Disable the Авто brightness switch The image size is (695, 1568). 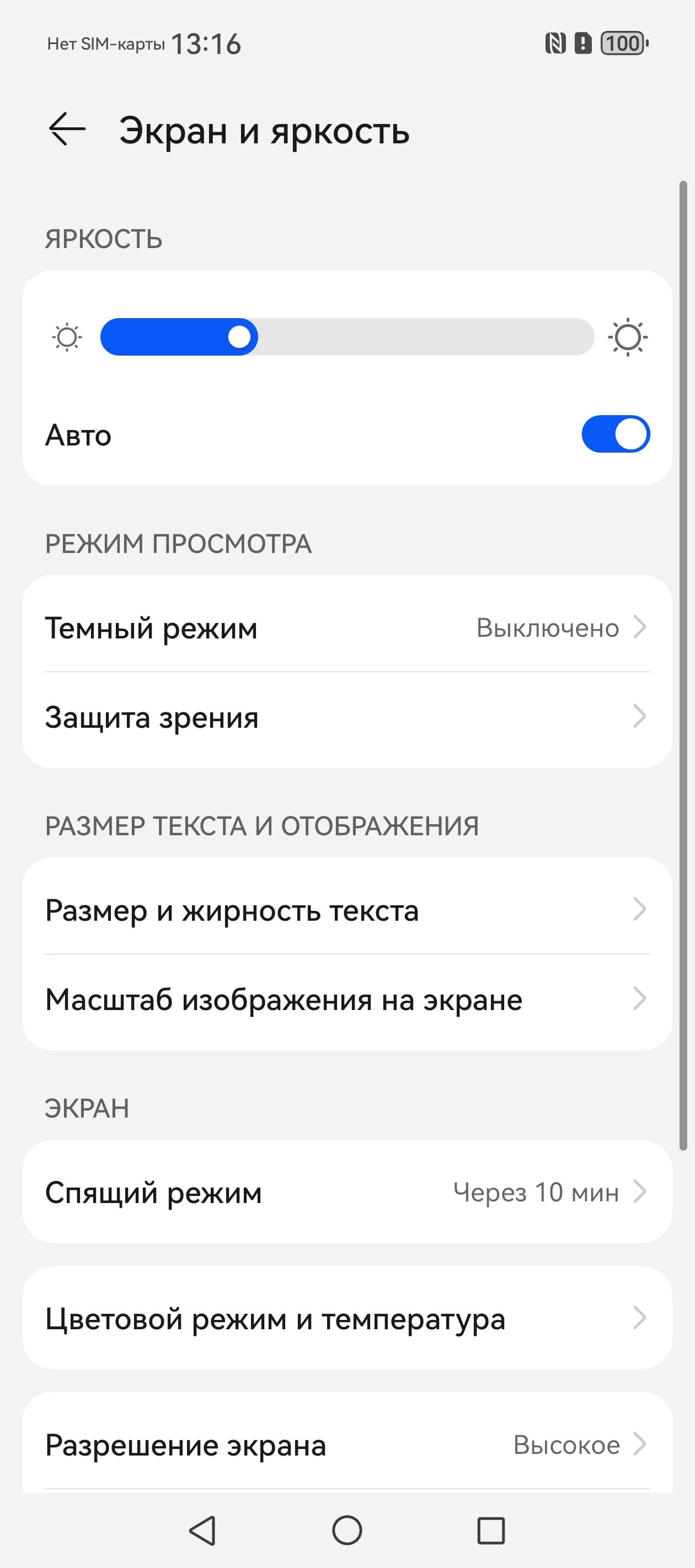(615, 434)
